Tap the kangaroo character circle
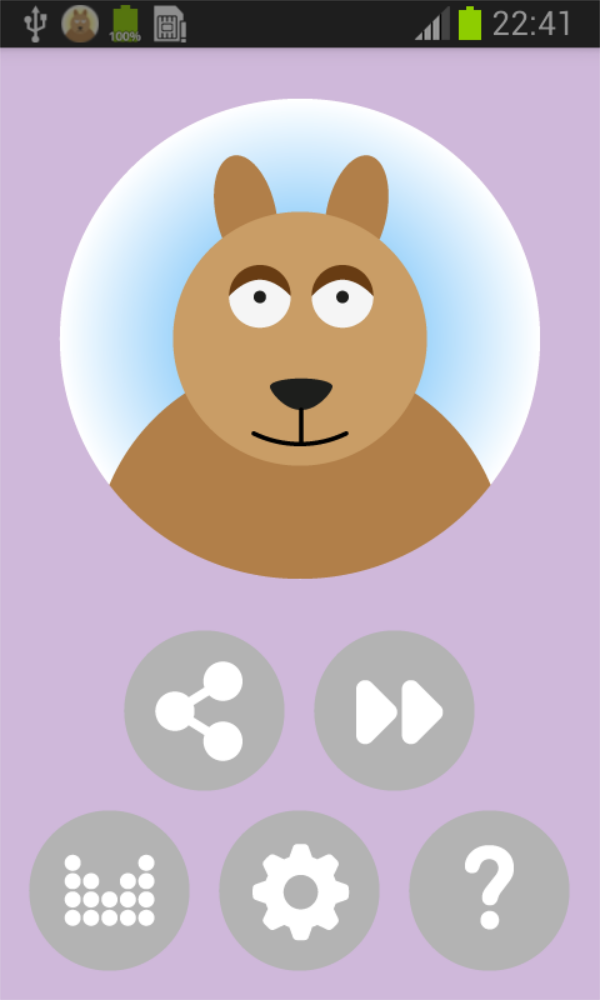This screenshot has height=1000, width=600. [300, 338]
